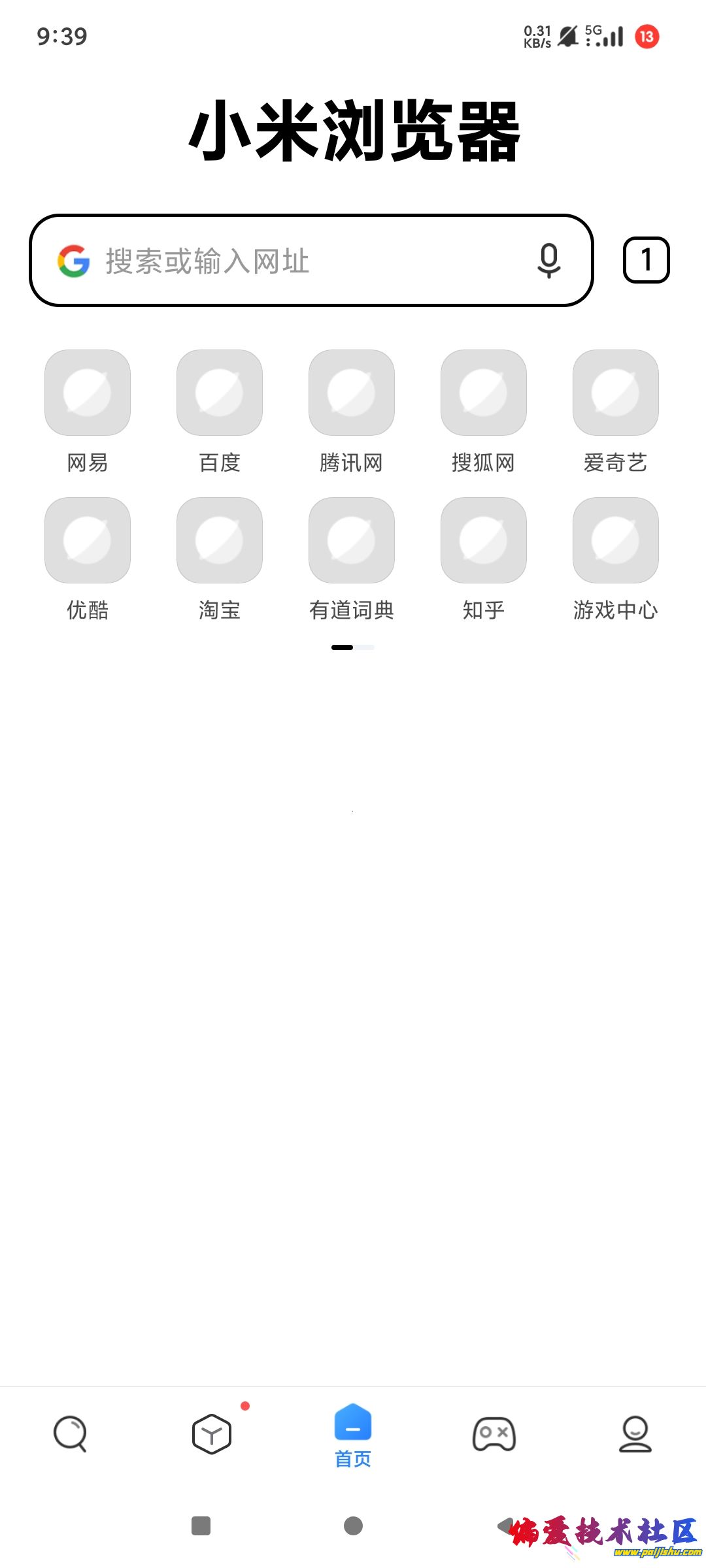
Task: Tap the second page indicator dot
Action: click(364, 647)
